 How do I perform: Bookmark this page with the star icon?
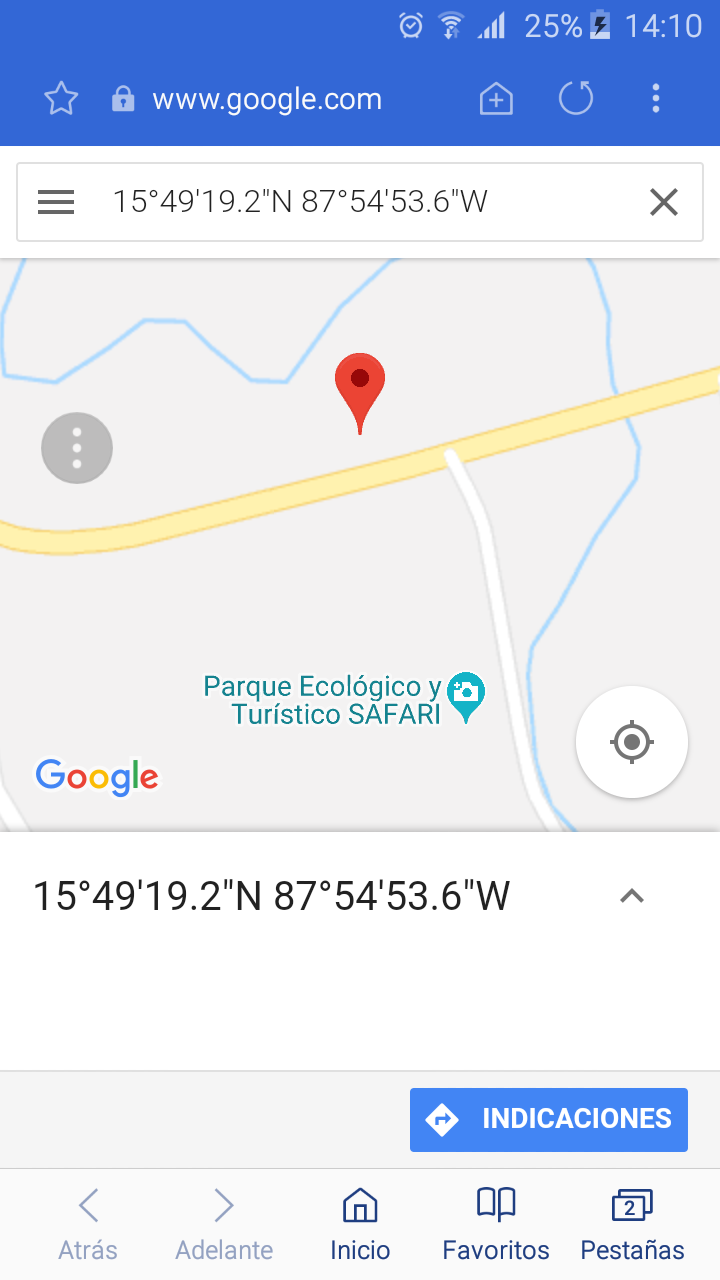61,99
